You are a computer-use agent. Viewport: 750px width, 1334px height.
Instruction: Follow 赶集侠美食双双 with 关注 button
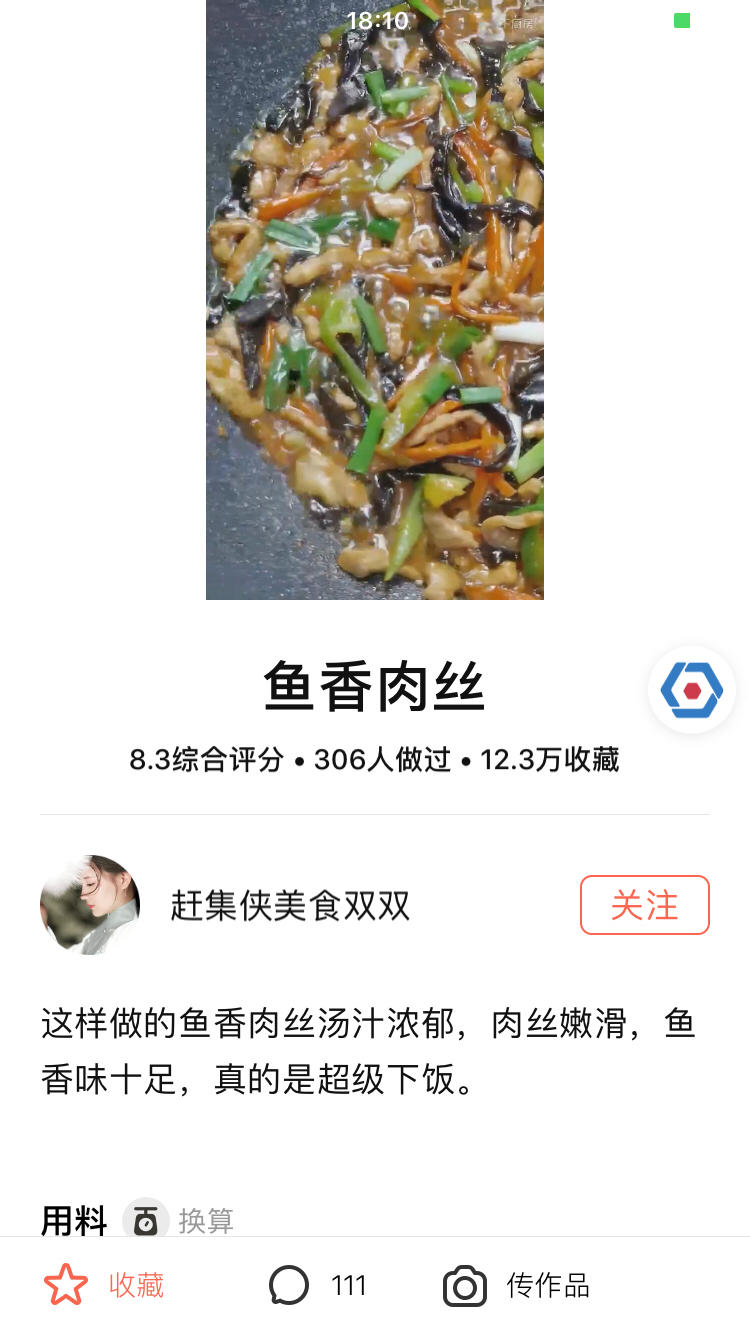coord(644,905)
